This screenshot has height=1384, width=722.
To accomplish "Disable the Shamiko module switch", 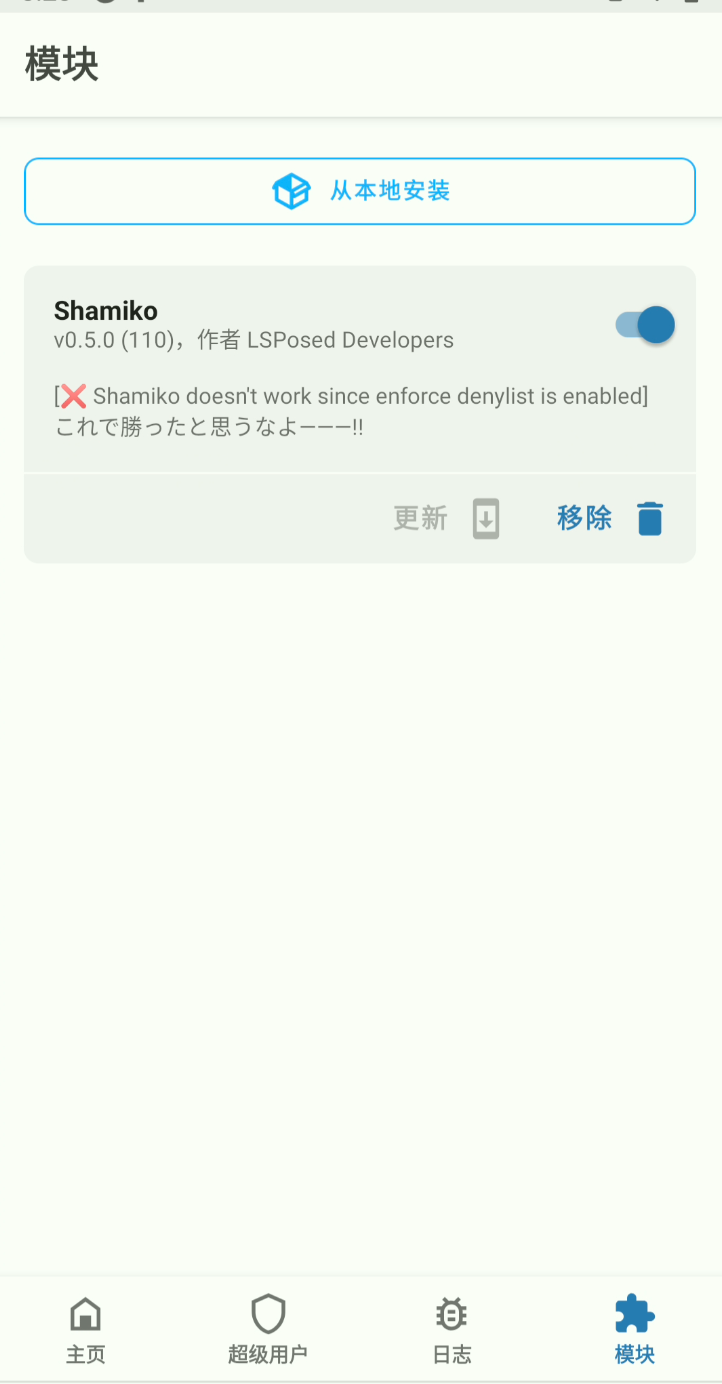I will (645, 325).
